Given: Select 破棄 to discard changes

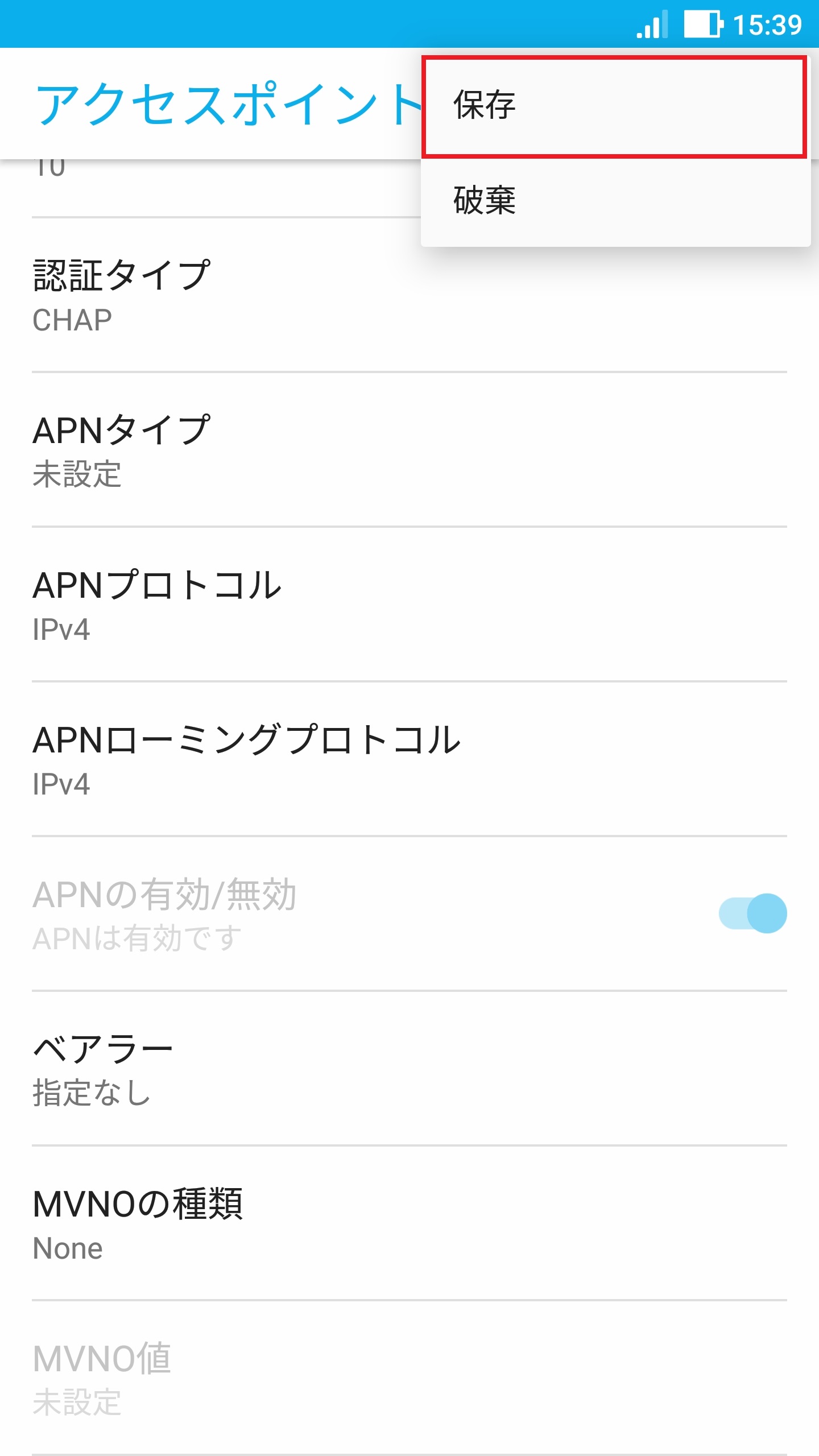Looking at the screenshot, I should (616, 200).
